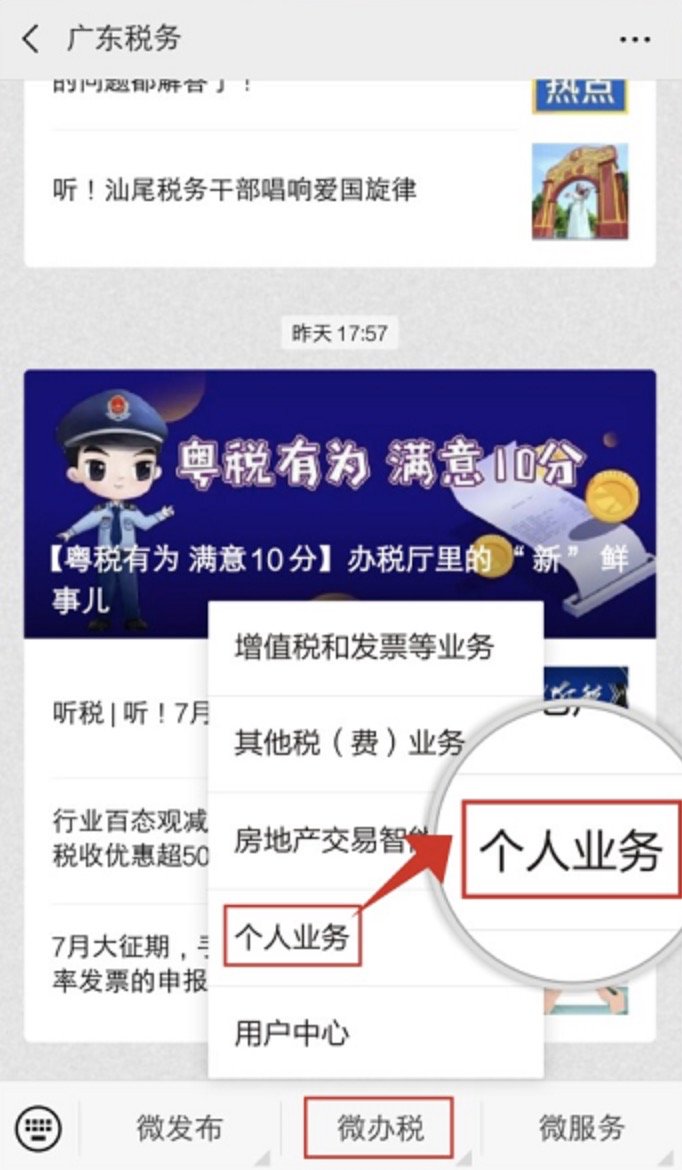
Task: Go back from 广东税务 chat
Action: [x=31, y=39]
